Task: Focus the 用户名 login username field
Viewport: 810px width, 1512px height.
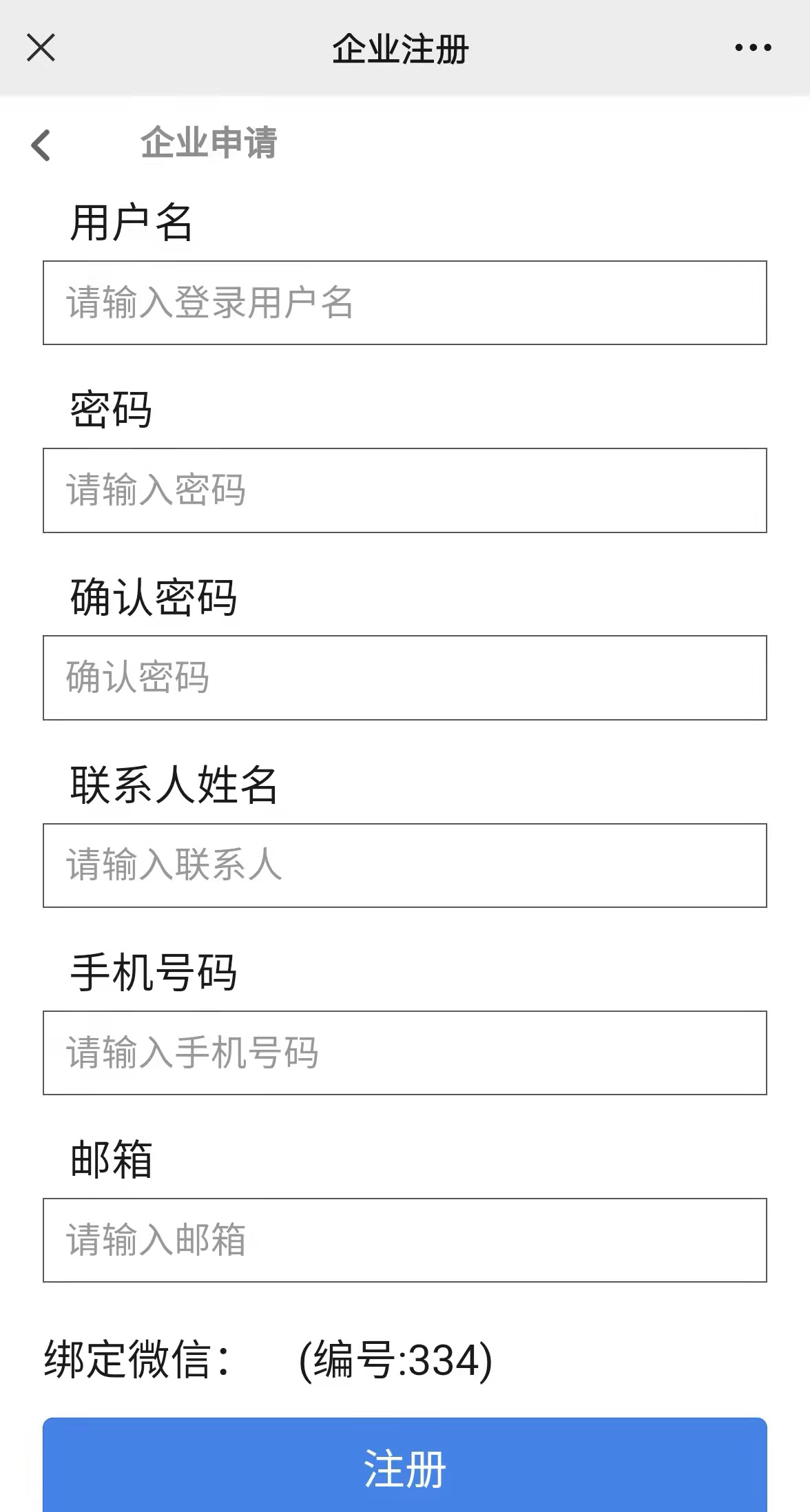Action: tap(405, 302)
